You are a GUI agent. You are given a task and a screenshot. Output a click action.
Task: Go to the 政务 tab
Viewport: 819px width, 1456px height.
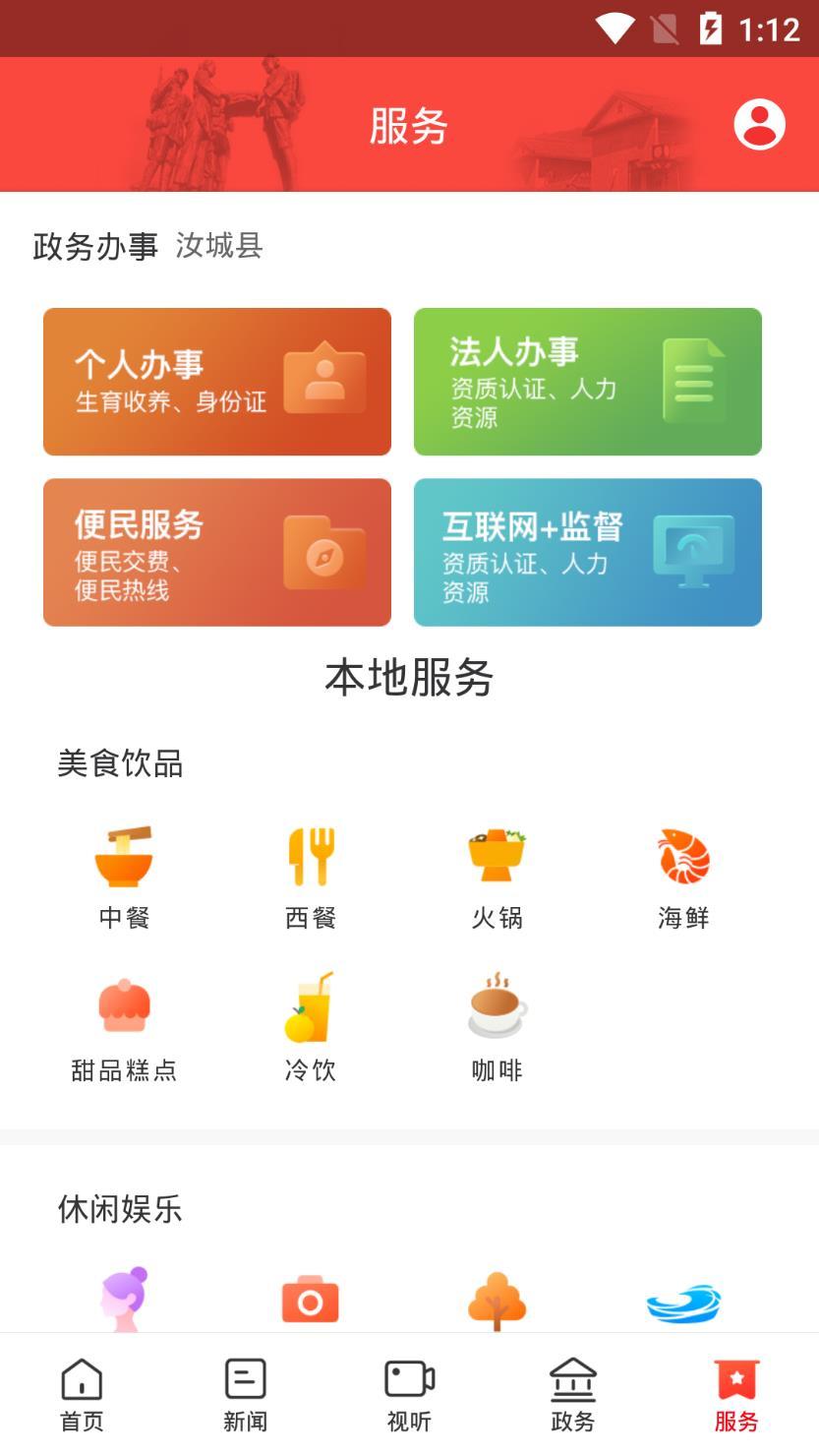click(x=572, y=1395)
